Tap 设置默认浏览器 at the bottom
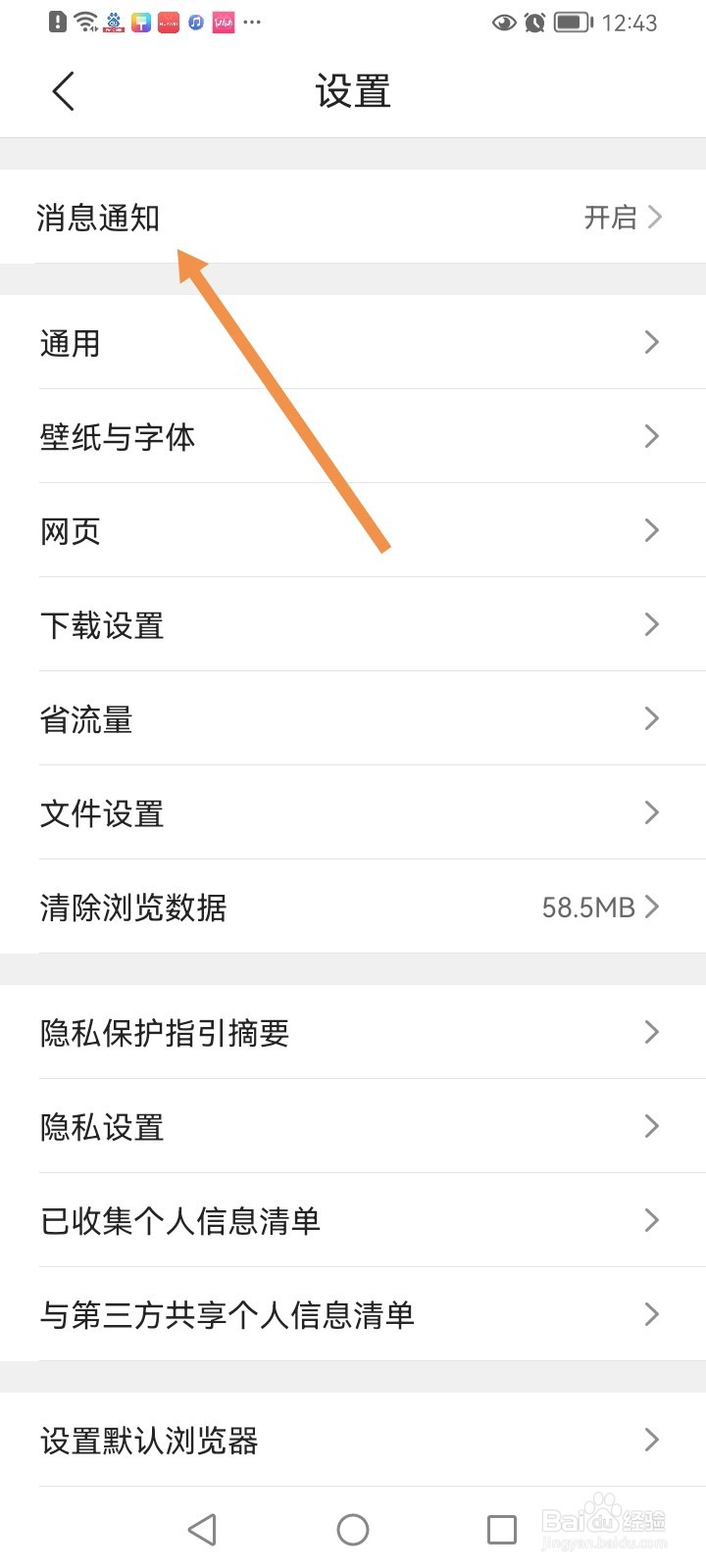Screen dimensions: 706x1568 353,1441
